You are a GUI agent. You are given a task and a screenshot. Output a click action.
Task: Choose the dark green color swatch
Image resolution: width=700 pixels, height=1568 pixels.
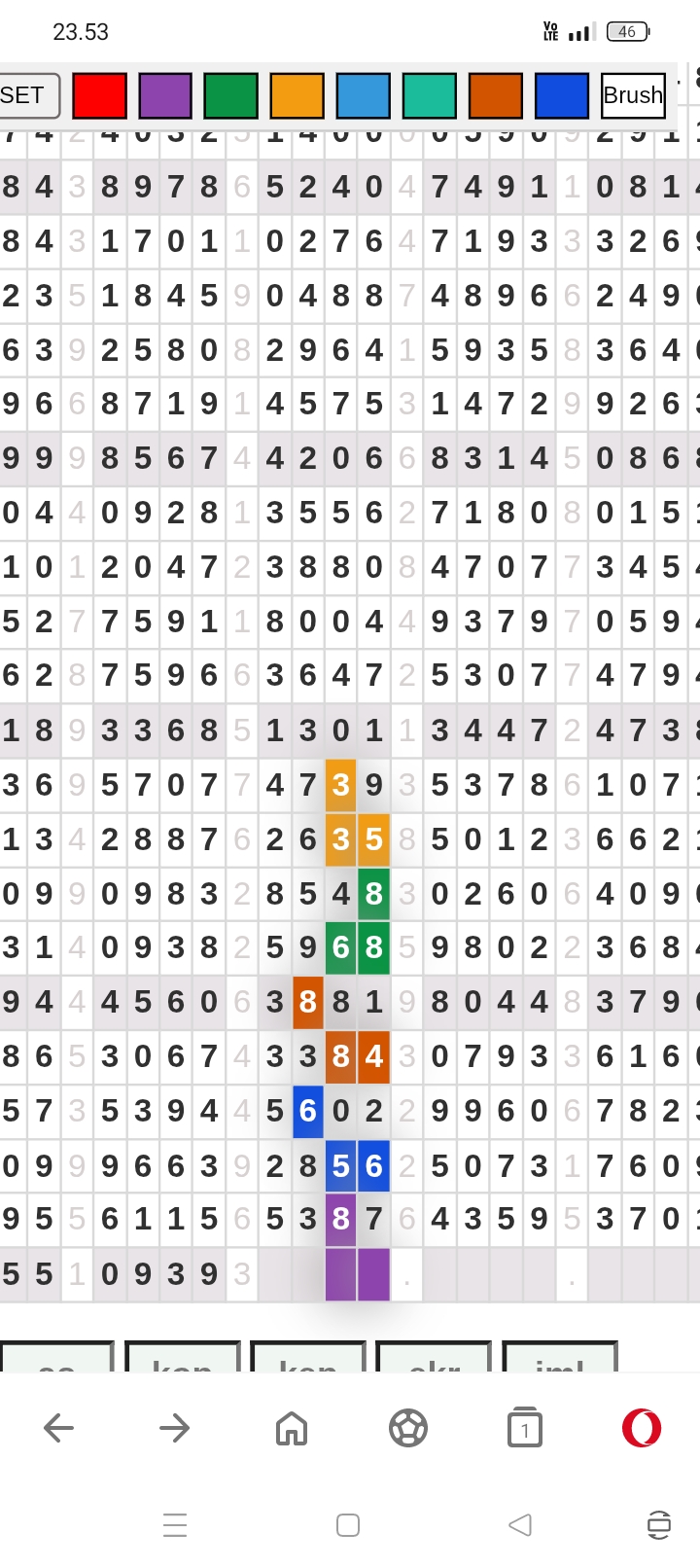231,95
